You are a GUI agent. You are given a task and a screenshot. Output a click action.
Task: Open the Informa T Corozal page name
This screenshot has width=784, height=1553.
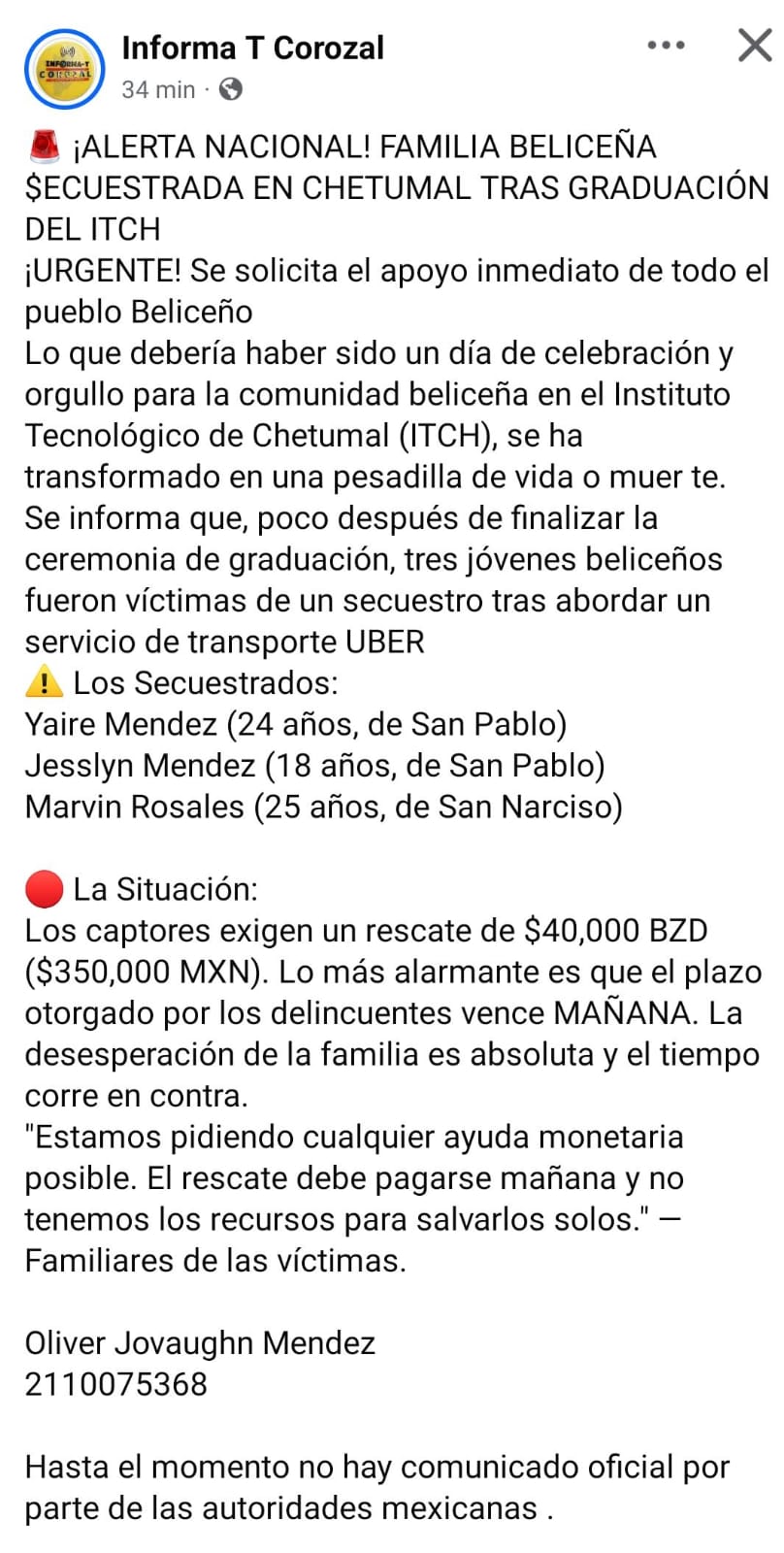252,48
